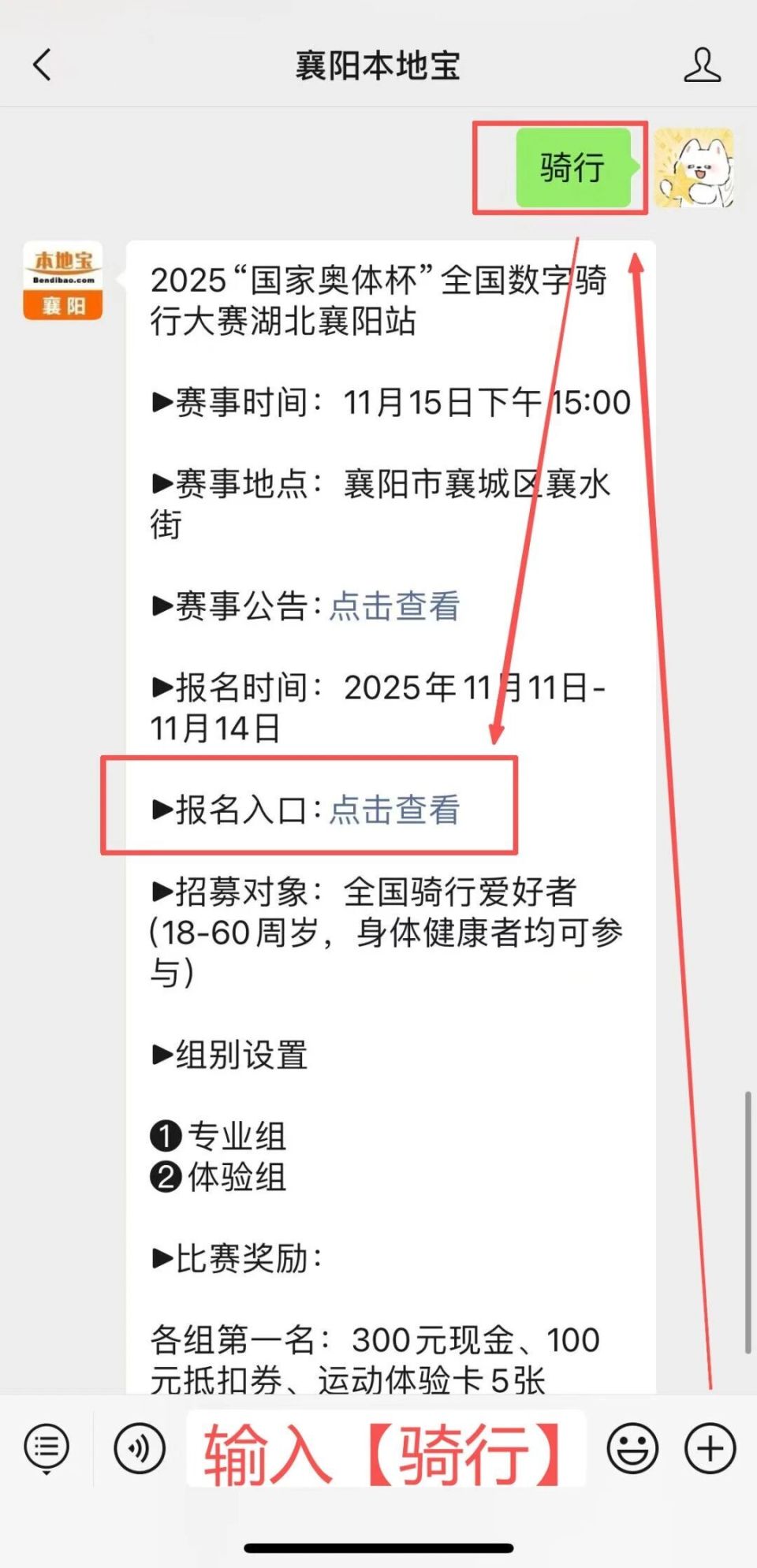Tap the green 骑行 message bubble

coord(573,166)
